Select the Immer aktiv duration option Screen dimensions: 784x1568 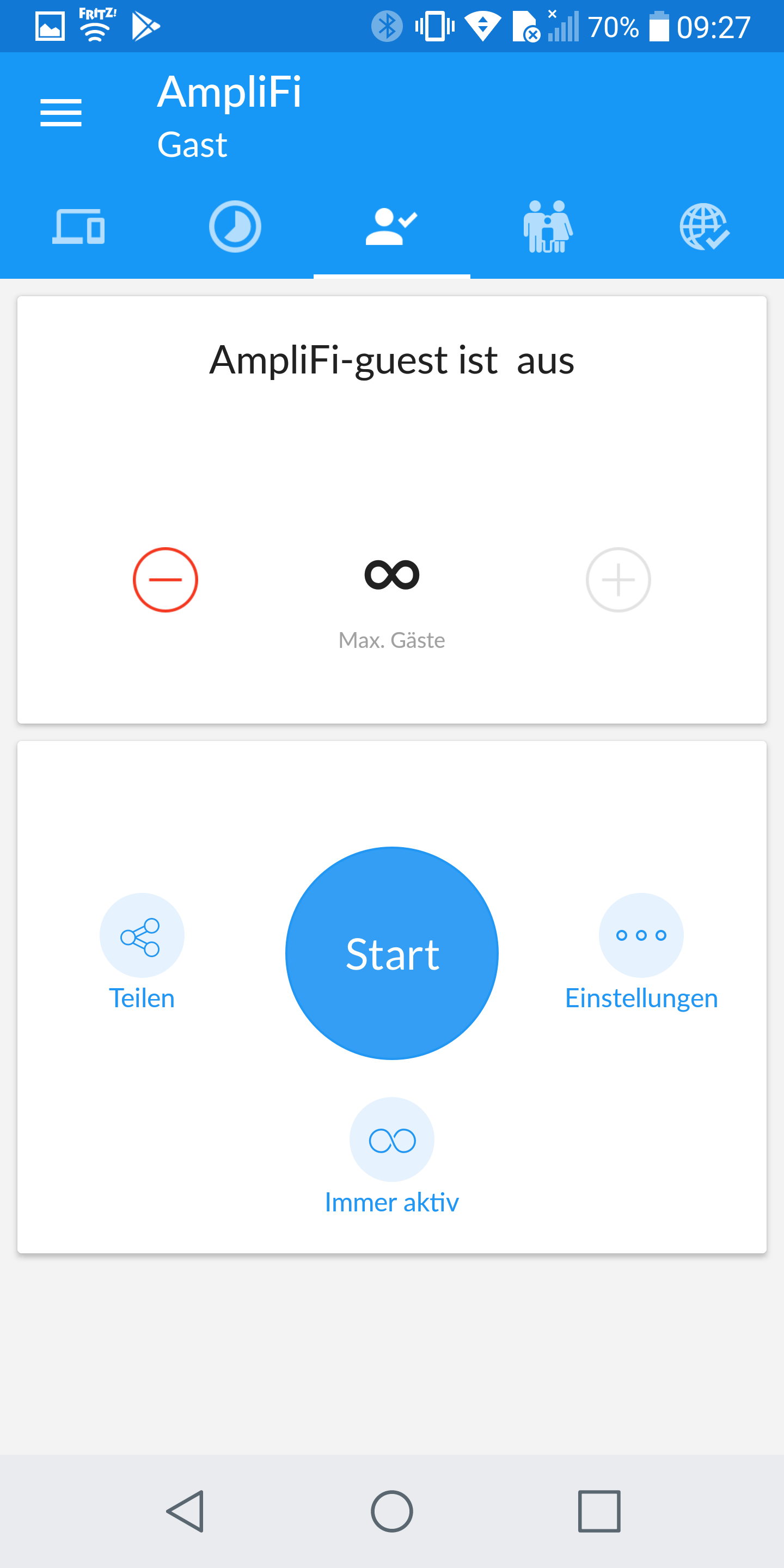coord(392,1140)
